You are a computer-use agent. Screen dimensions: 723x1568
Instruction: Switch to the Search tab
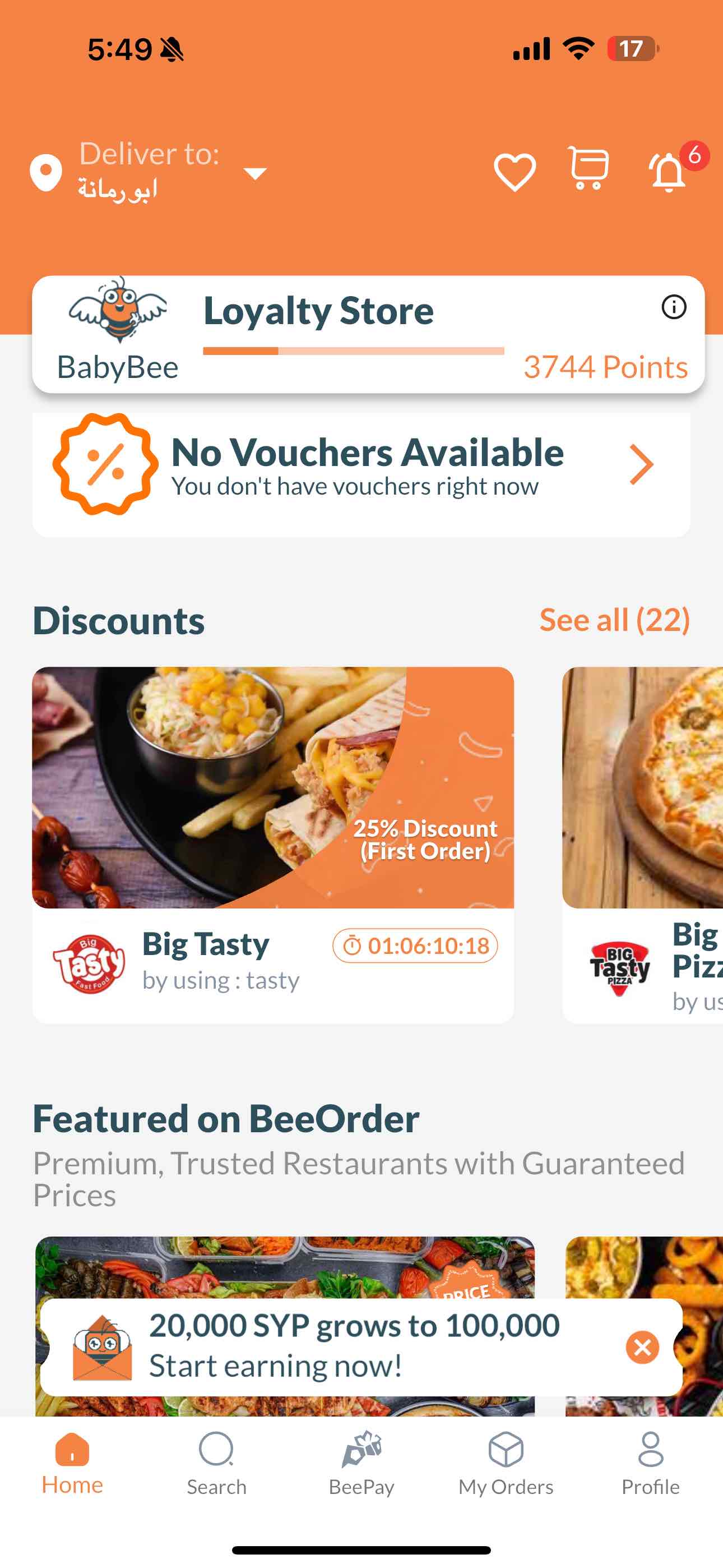click(x=217, y=1463)
